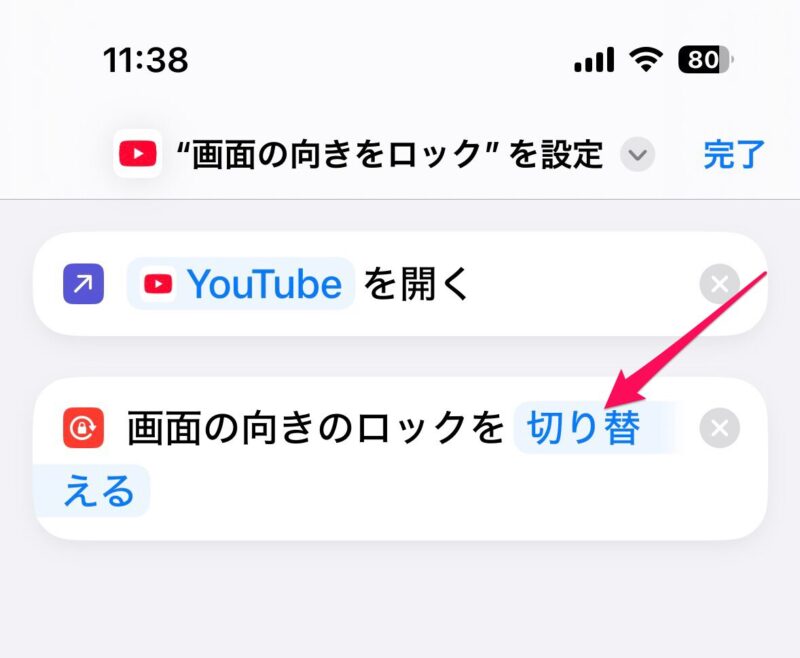The image size is (800, 658).
Task: Remove the YouTube を開く action
Action: tap(718, 285)
